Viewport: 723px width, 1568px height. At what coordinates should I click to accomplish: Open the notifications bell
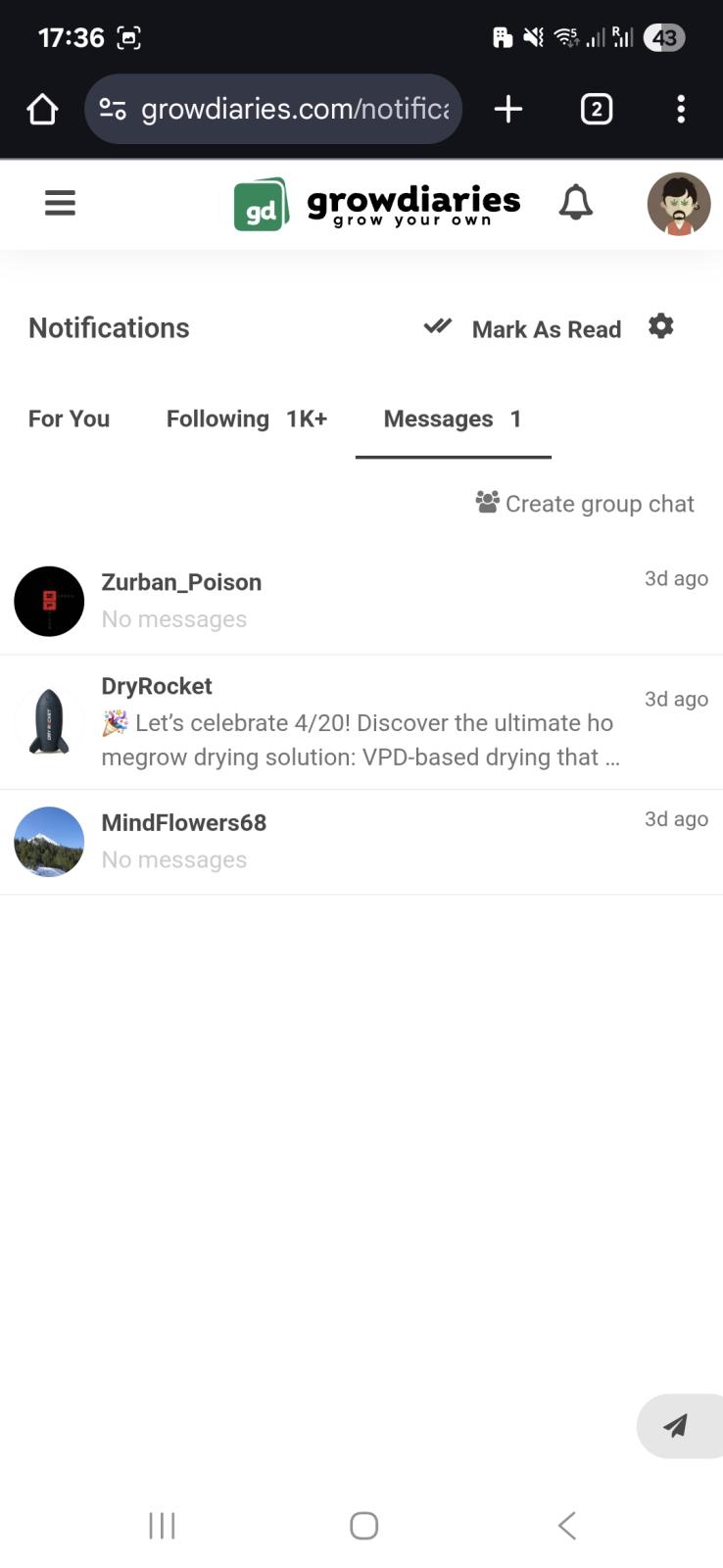click(576, 203)
